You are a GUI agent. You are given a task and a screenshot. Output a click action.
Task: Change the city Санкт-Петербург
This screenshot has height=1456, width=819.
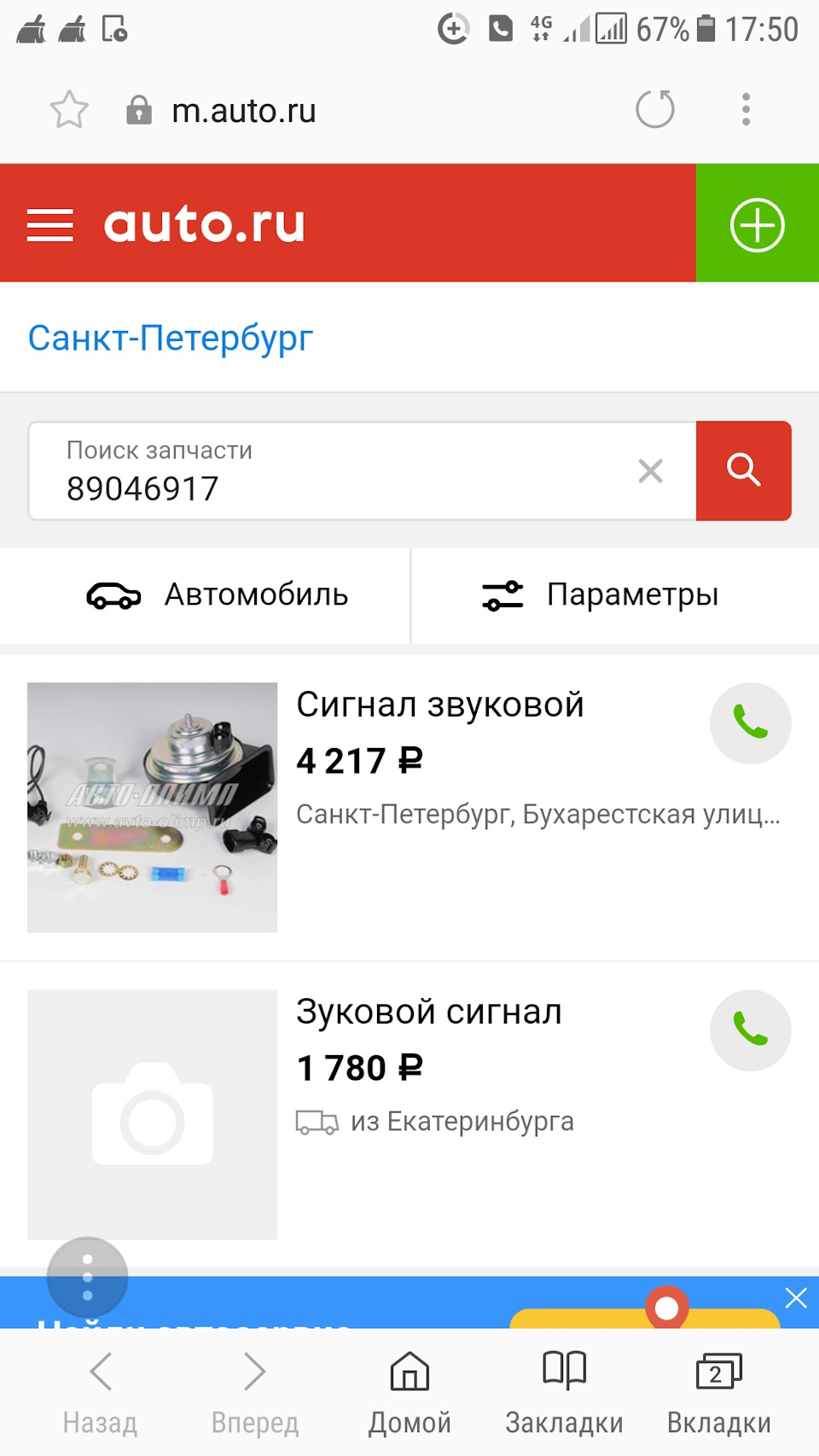[x=171, y=339]
